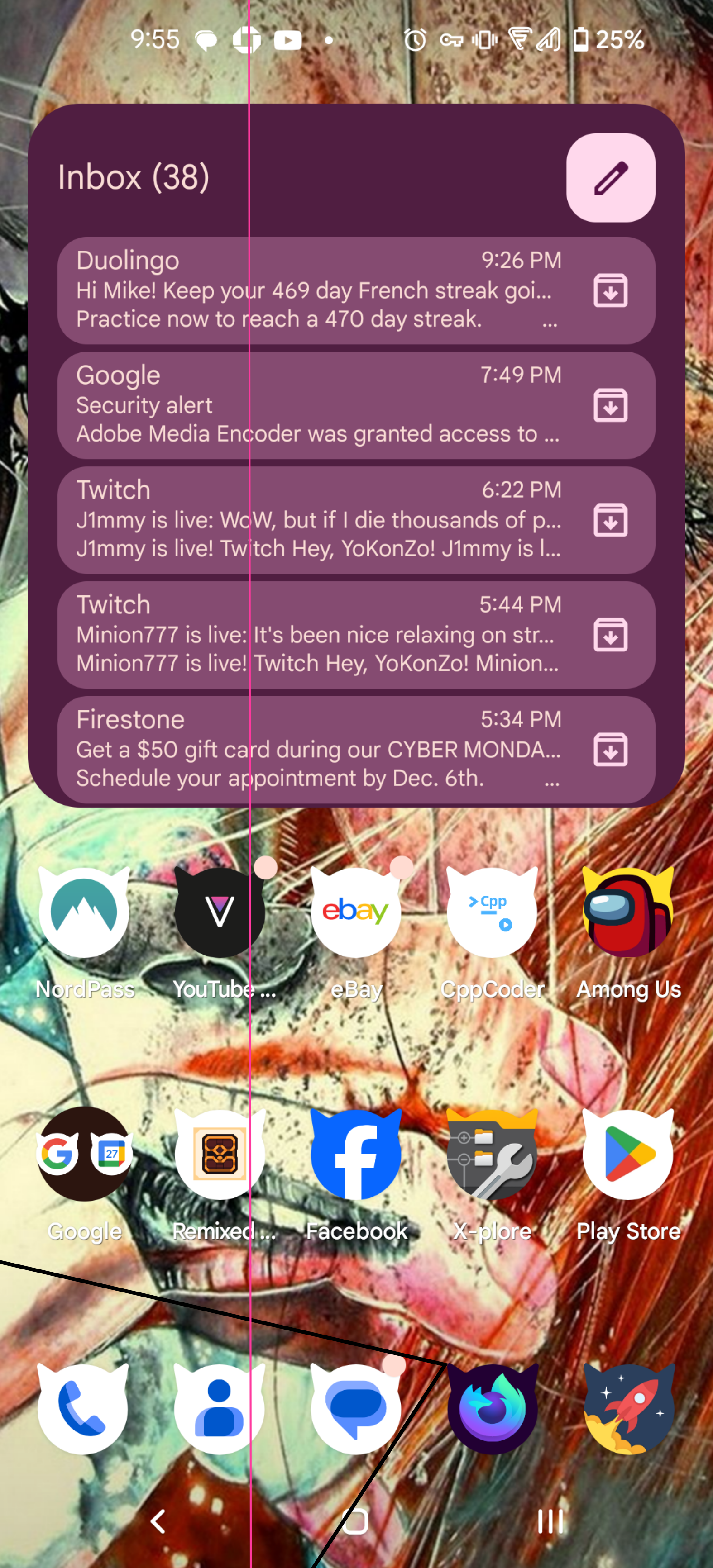Open the YouTube Vanced app icon
The image size is (713, 1568).
click(220, 912)
